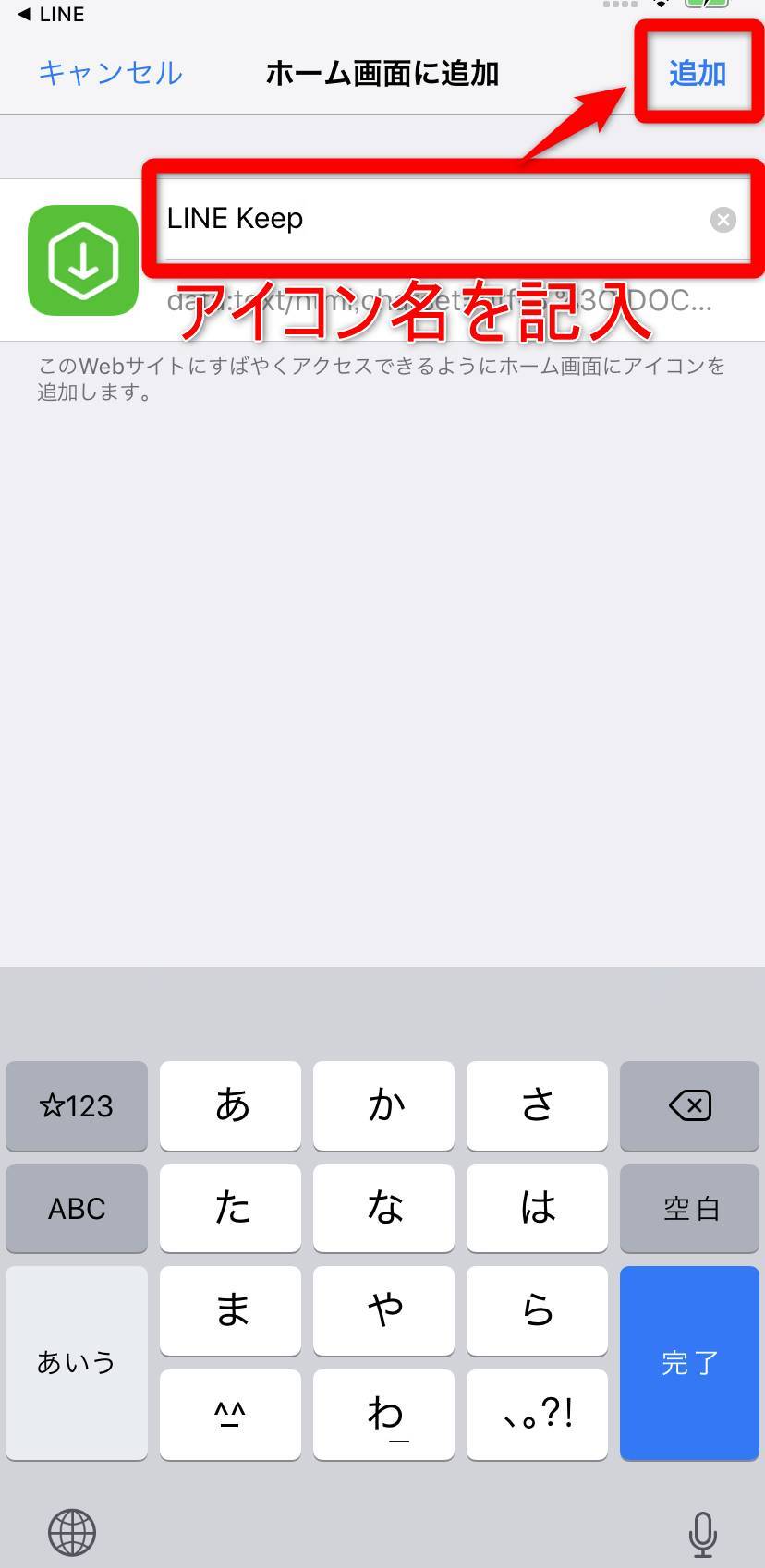This screenshot has width=765, height=1568.
Task: Return to the LINE app
Action: click(x=51, y=14)
